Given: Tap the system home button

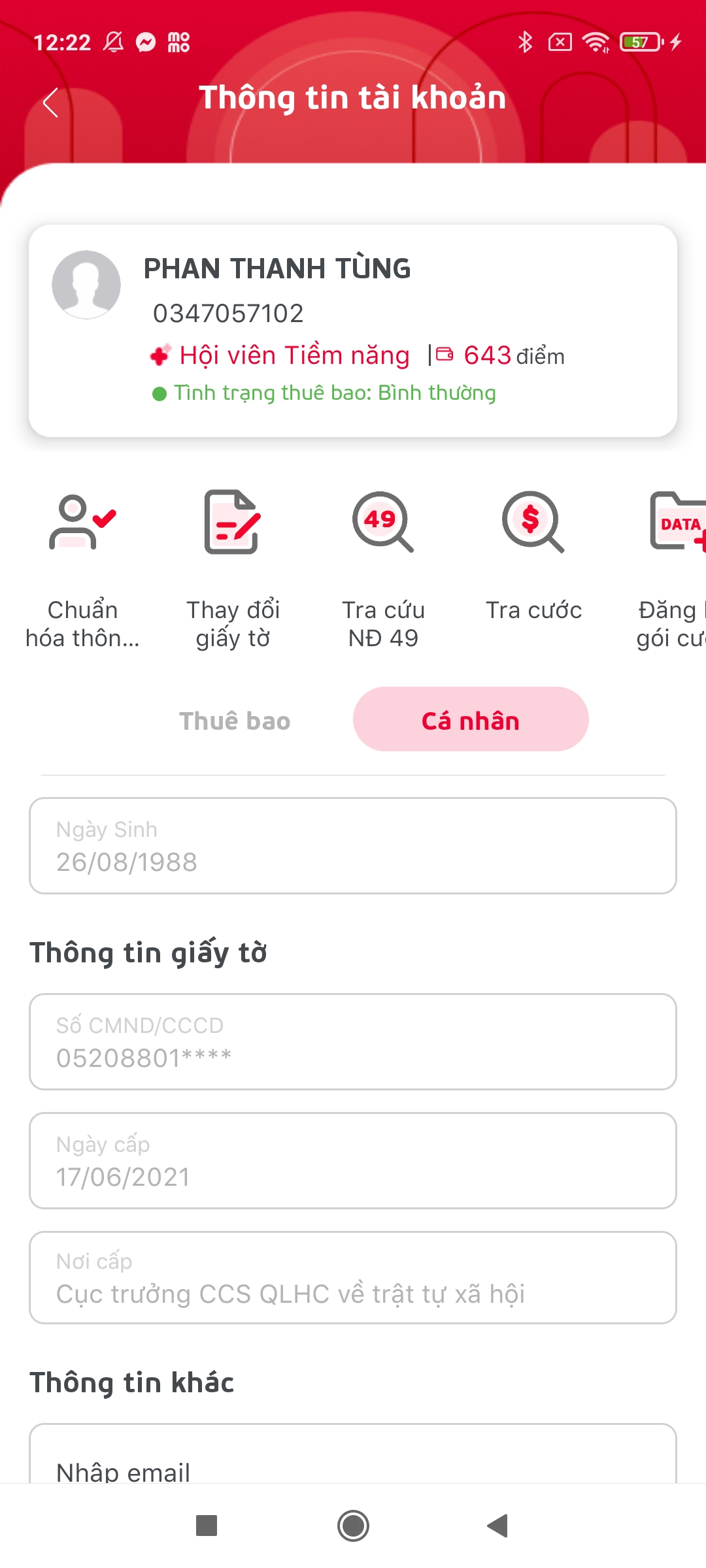Looking at the screenshot, I should click(x=353, y=1526).
